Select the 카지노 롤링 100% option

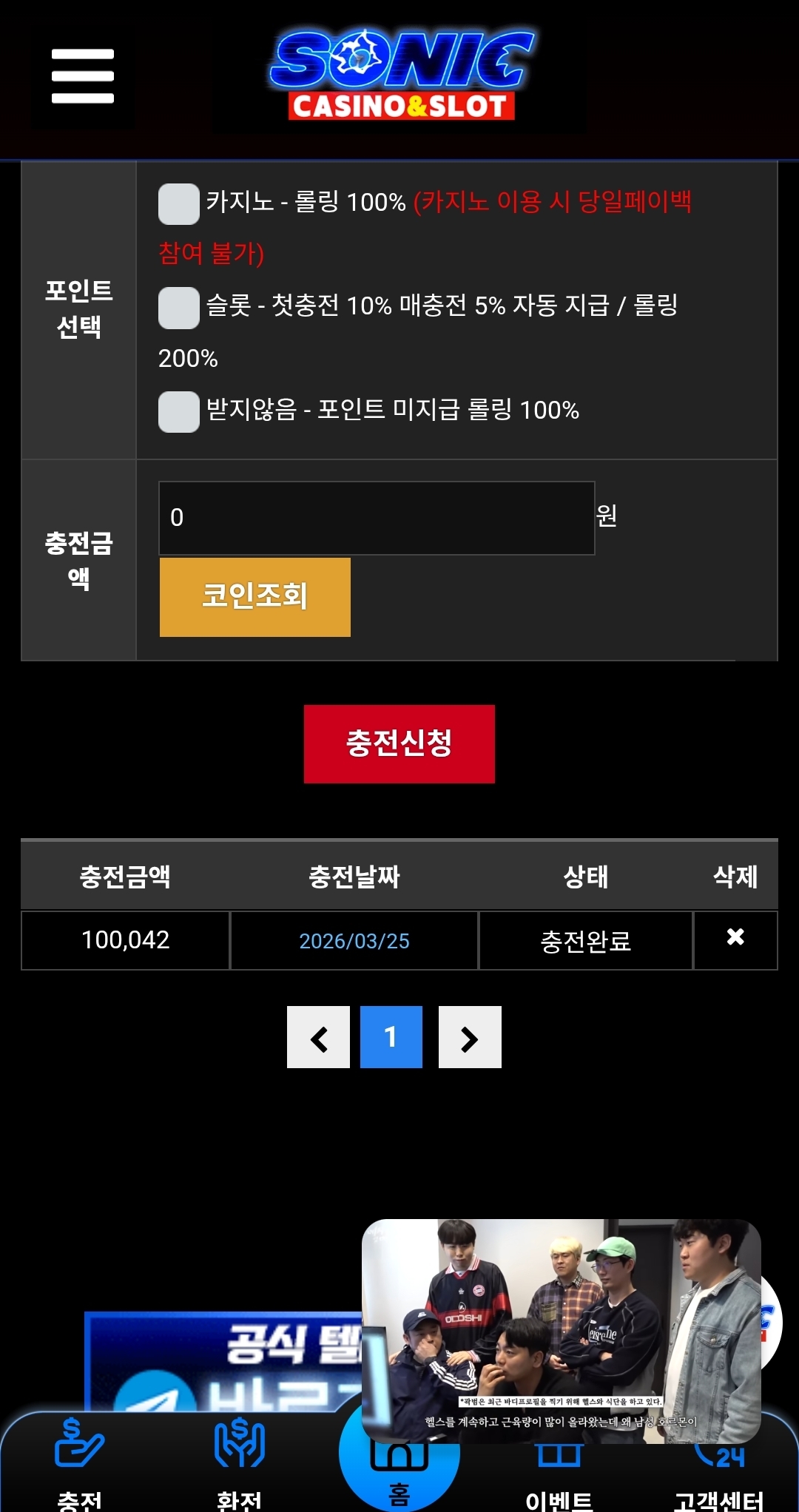tap(178, 203)
